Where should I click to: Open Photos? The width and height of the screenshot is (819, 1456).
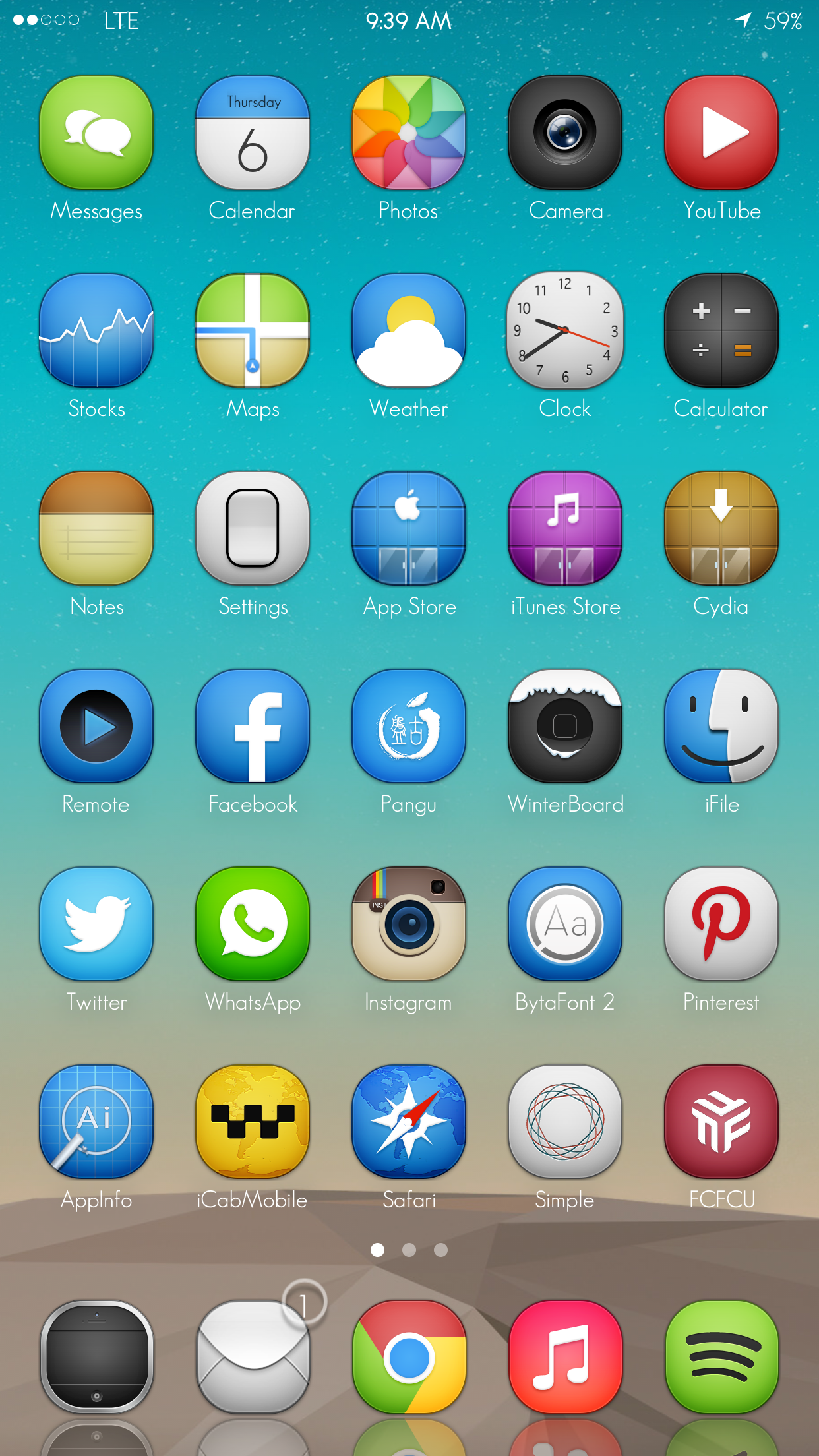pos(409,133)
